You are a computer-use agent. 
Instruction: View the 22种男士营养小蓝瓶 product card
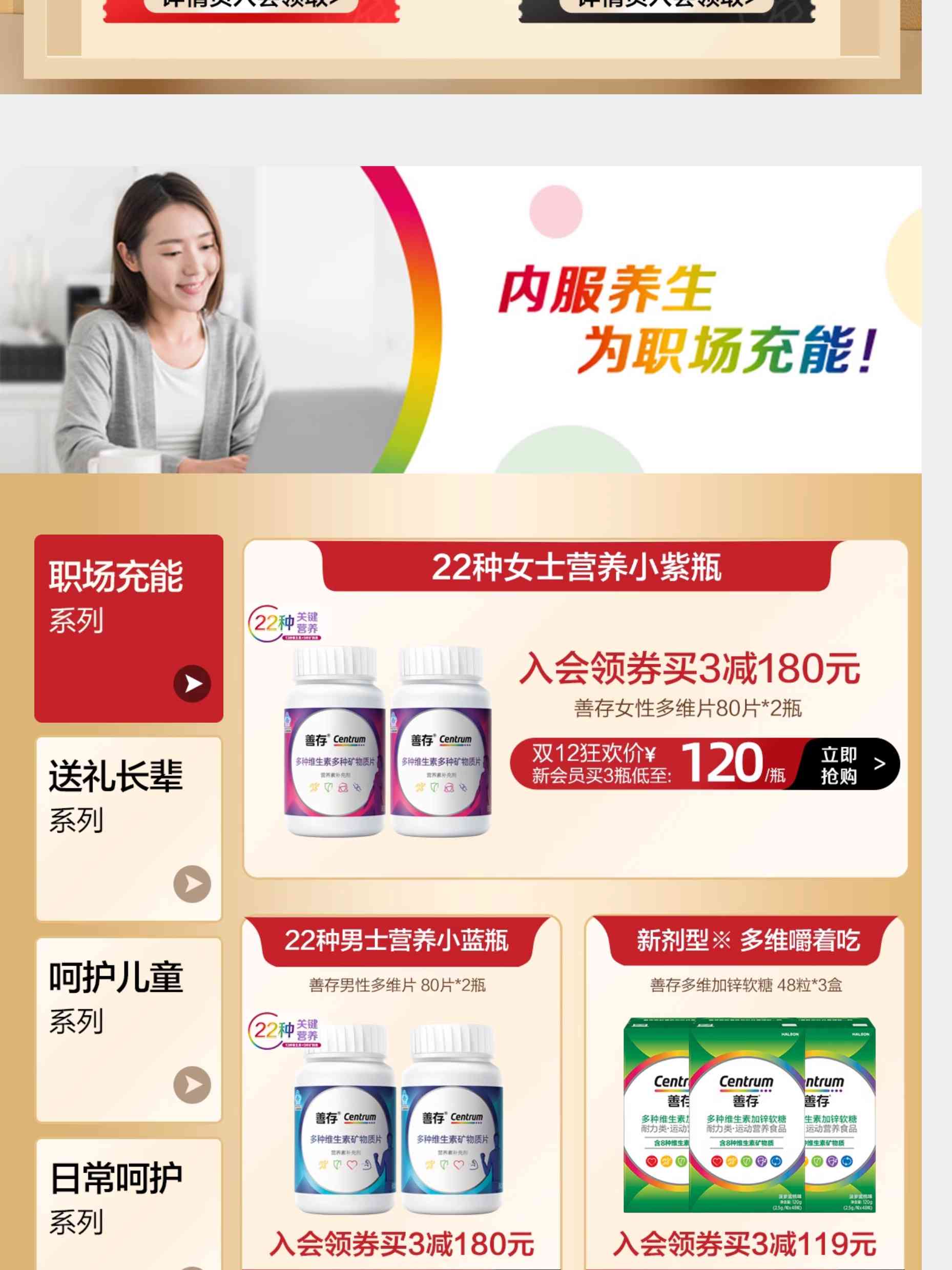tap(401, 1091)
